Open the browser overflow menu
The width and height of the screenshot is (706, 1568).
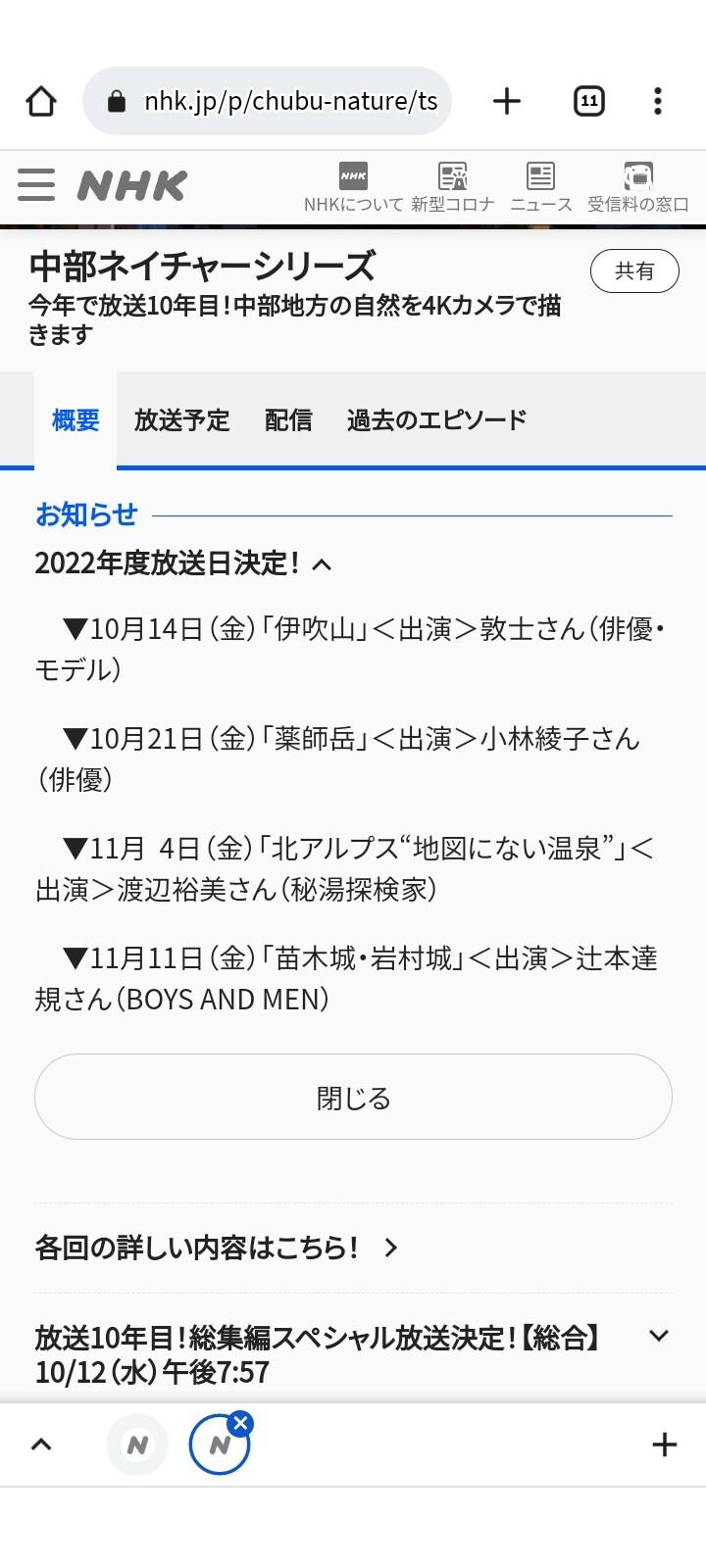656,100
